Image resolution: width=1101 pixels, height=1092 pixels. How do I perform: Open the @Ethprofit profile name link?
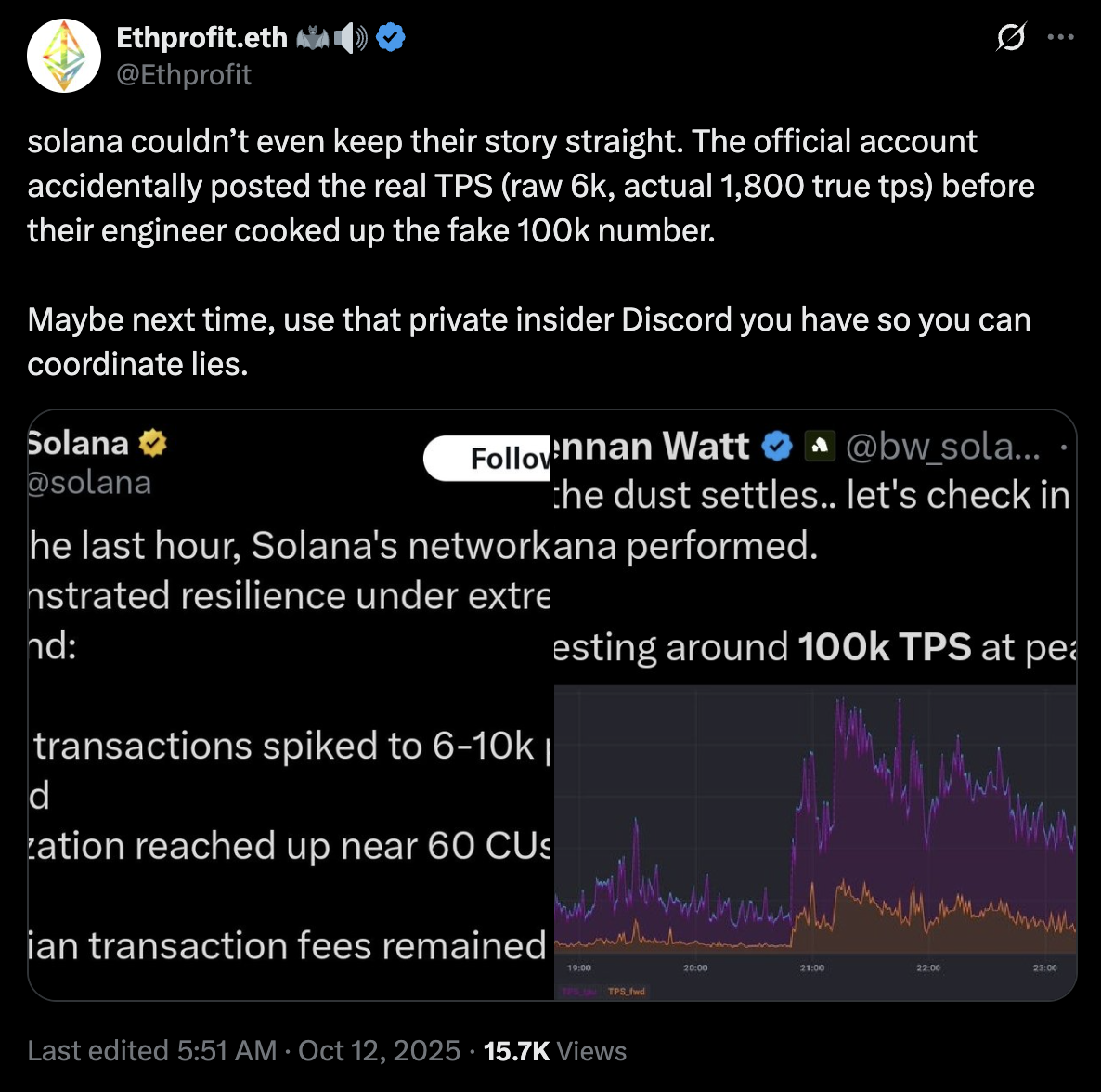(x=201, y=38)
